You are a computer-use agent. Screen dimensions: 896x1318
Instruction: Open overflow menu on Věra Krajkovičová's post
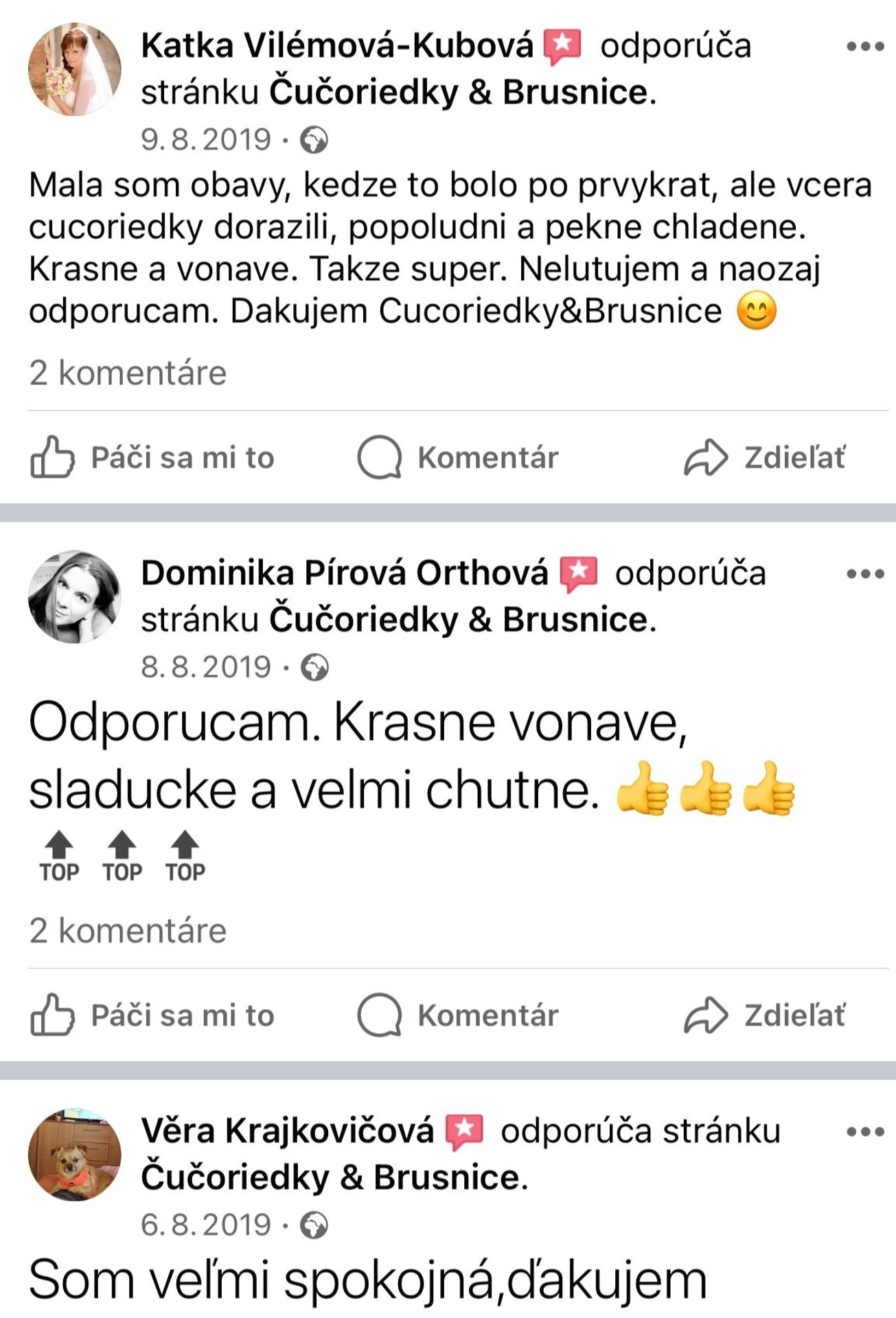pyautogui.click(x=864, y=1131)
